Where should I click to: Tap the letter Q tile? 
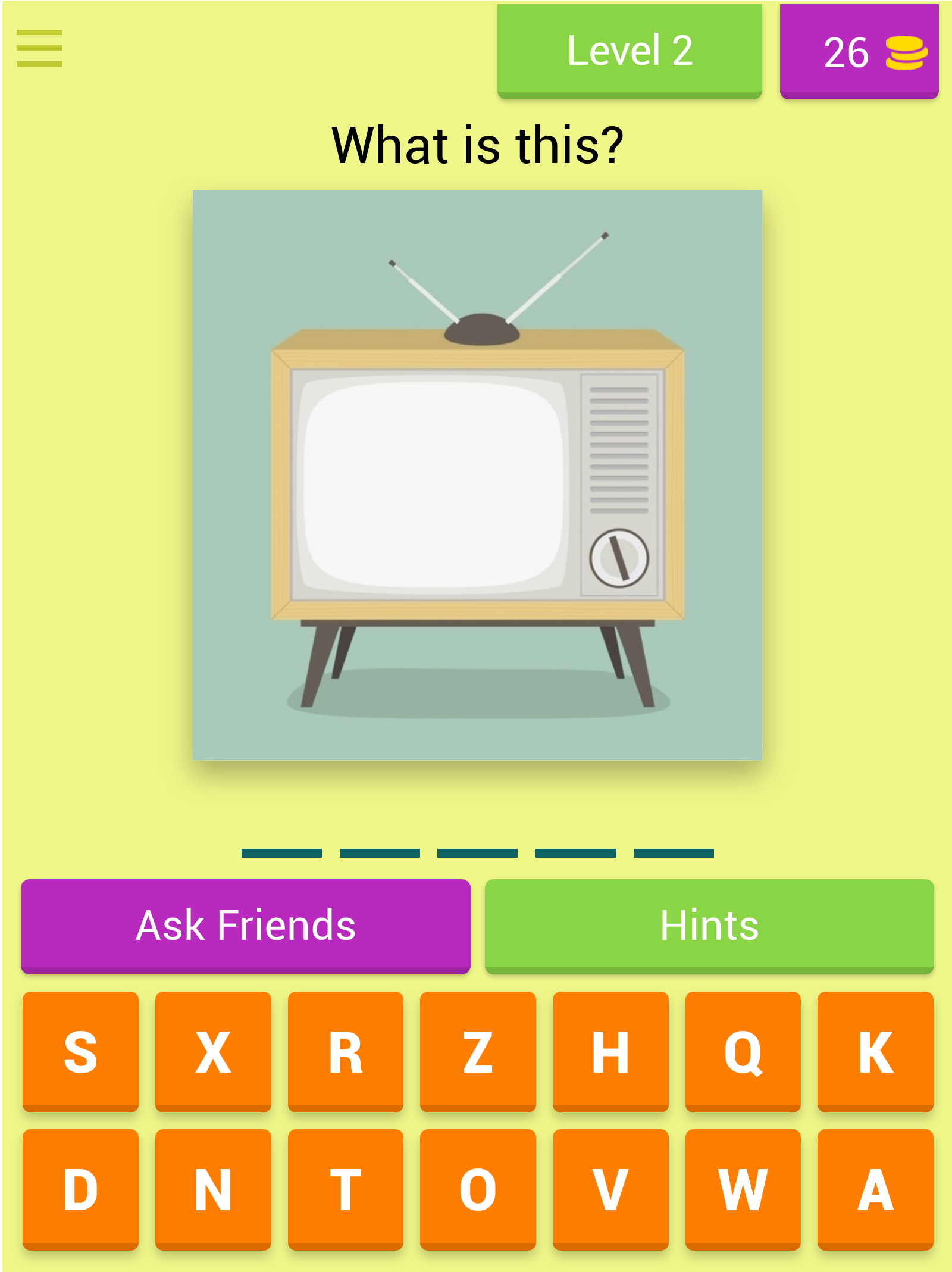pos(743,1050)
